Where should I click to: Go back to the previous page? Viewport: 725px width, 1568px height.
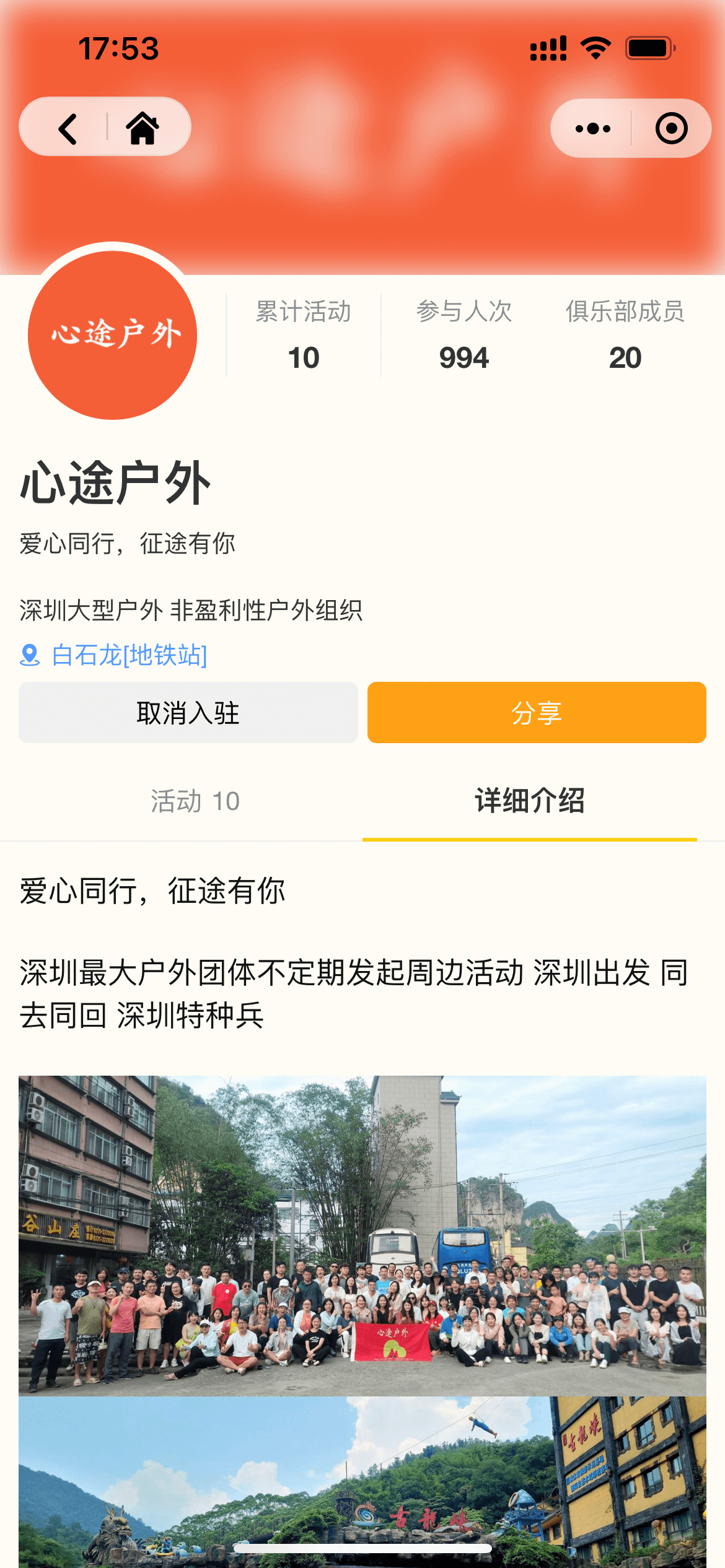[x=68, y=128]
